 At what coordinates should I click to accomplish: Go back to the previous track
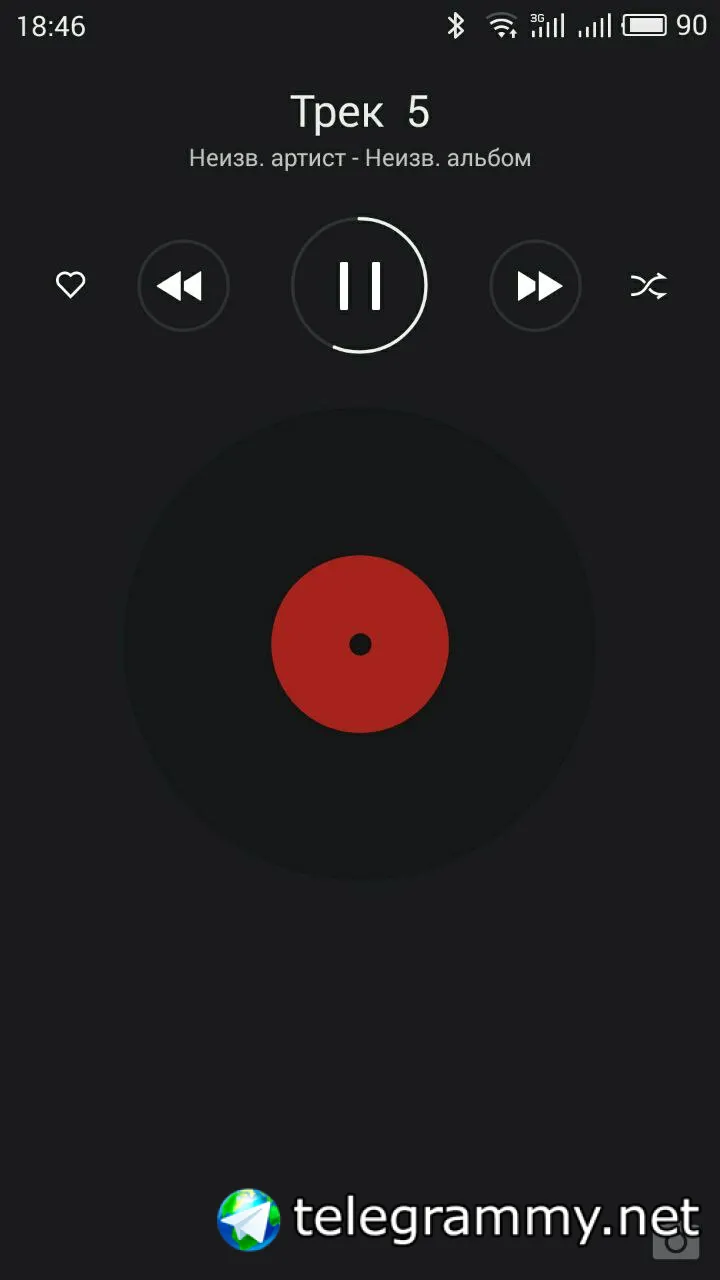[183, 286]
